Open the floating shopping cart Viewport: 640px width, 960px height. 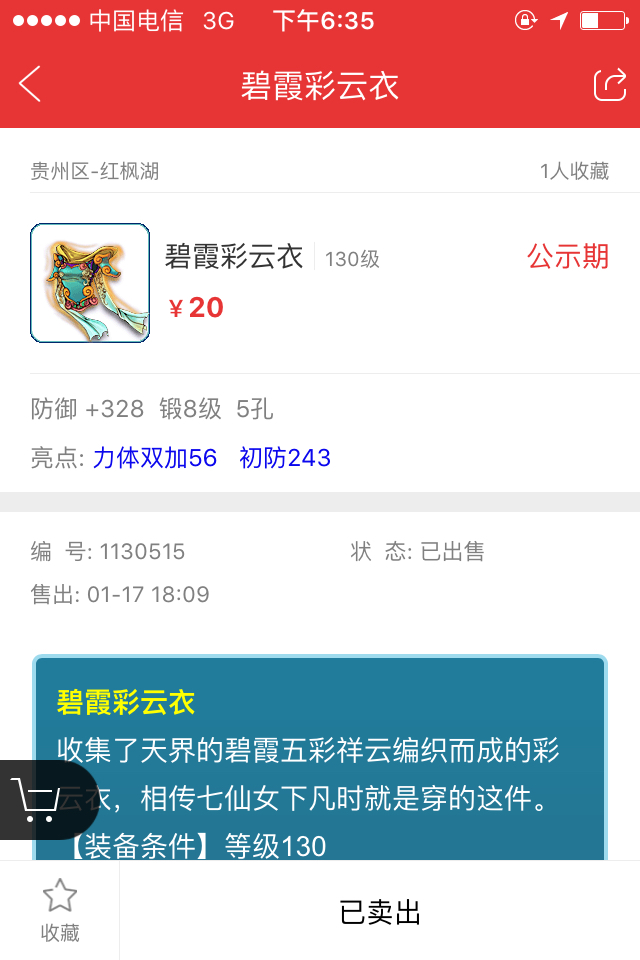[x=40, y=800]
